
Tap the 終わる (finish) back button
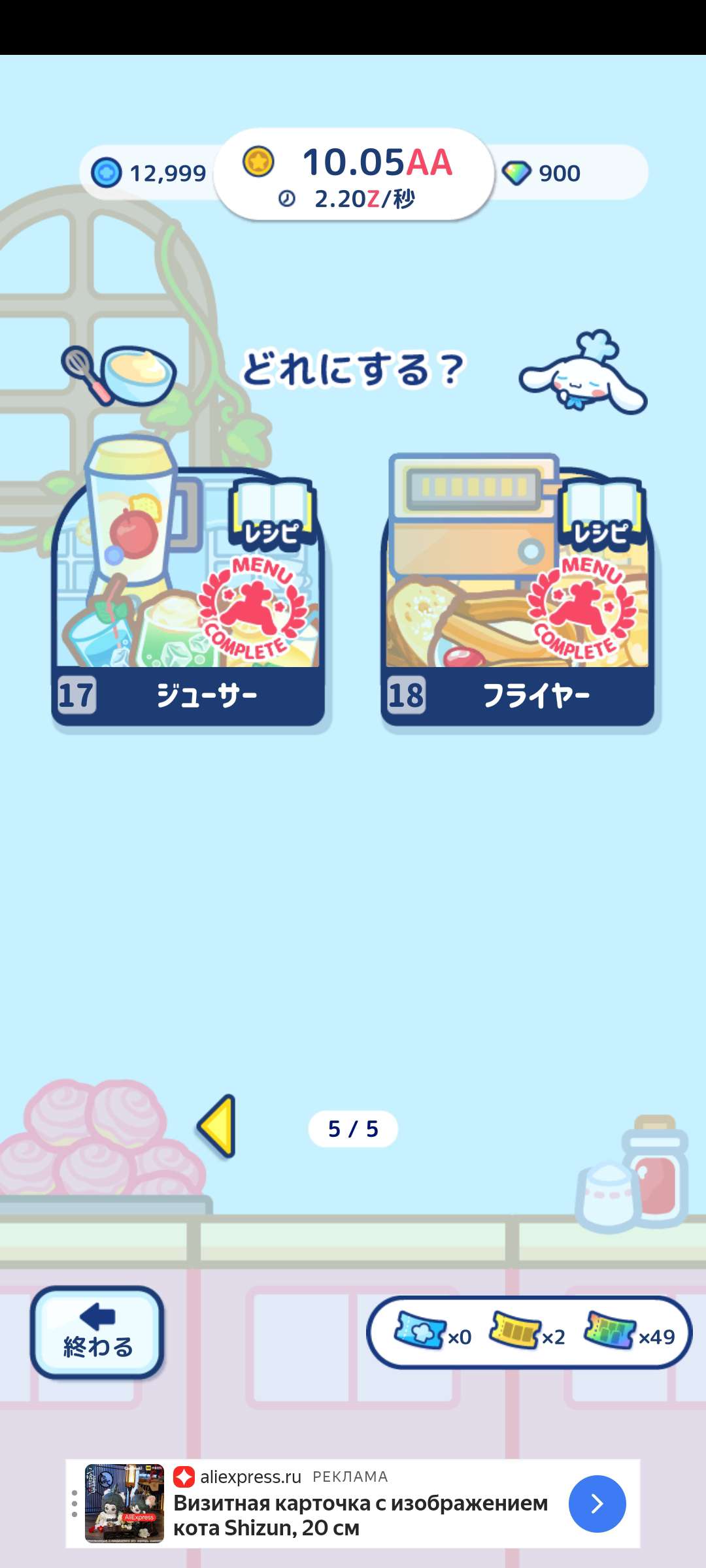(x=97, y=1332)
